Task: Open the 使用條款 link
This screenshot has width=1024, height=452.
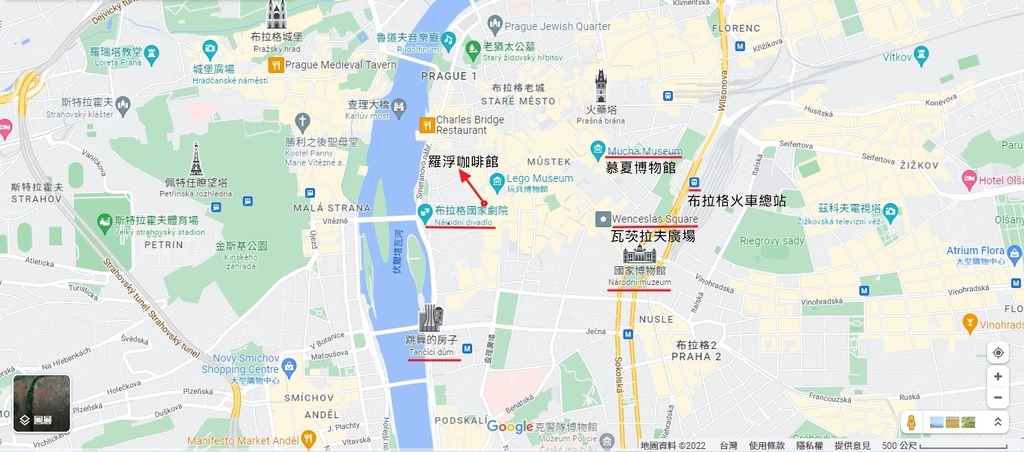Action: coord(766,445)
